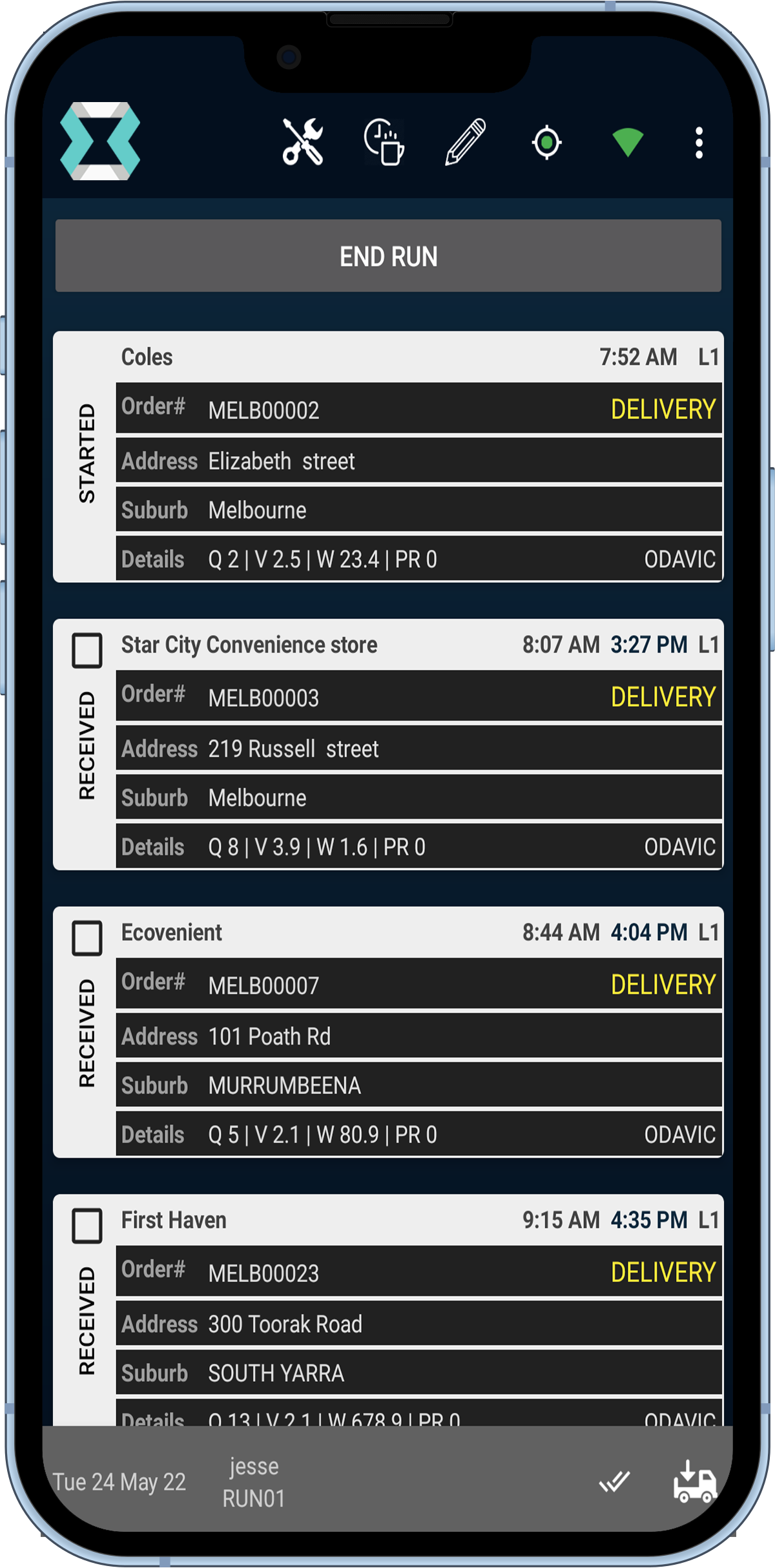
Task: Tap the END RUN button
Action: 388,256
